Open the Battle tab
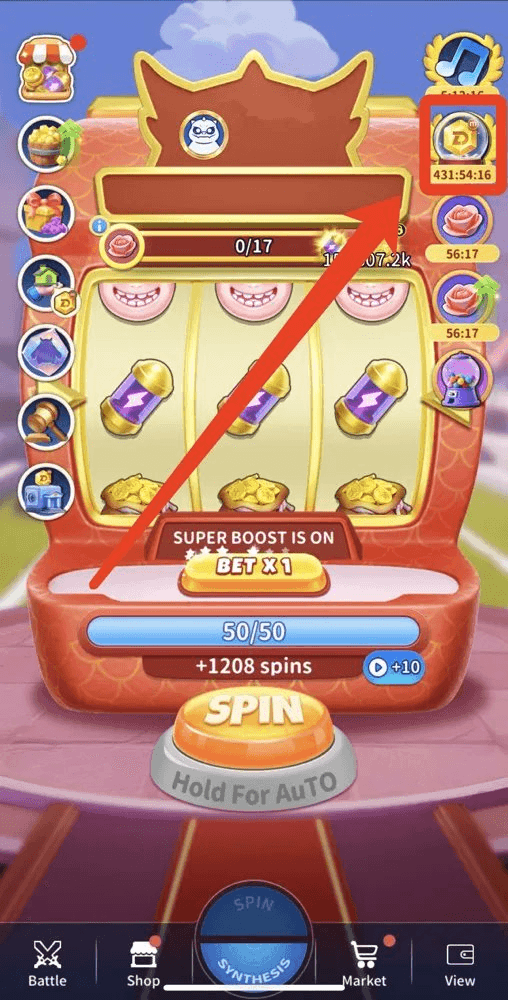 [47, 964]
